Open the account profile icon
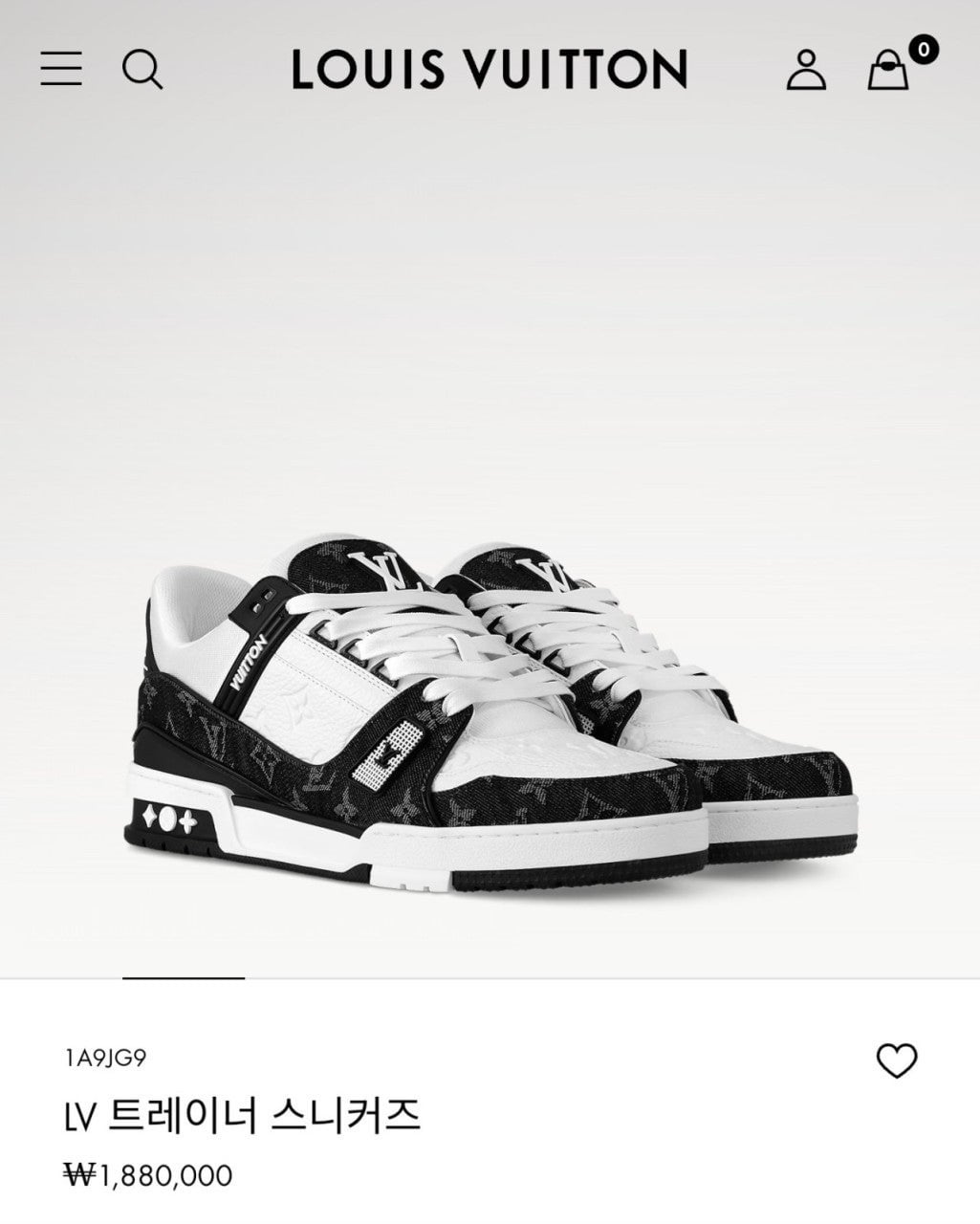 (806, 70)
